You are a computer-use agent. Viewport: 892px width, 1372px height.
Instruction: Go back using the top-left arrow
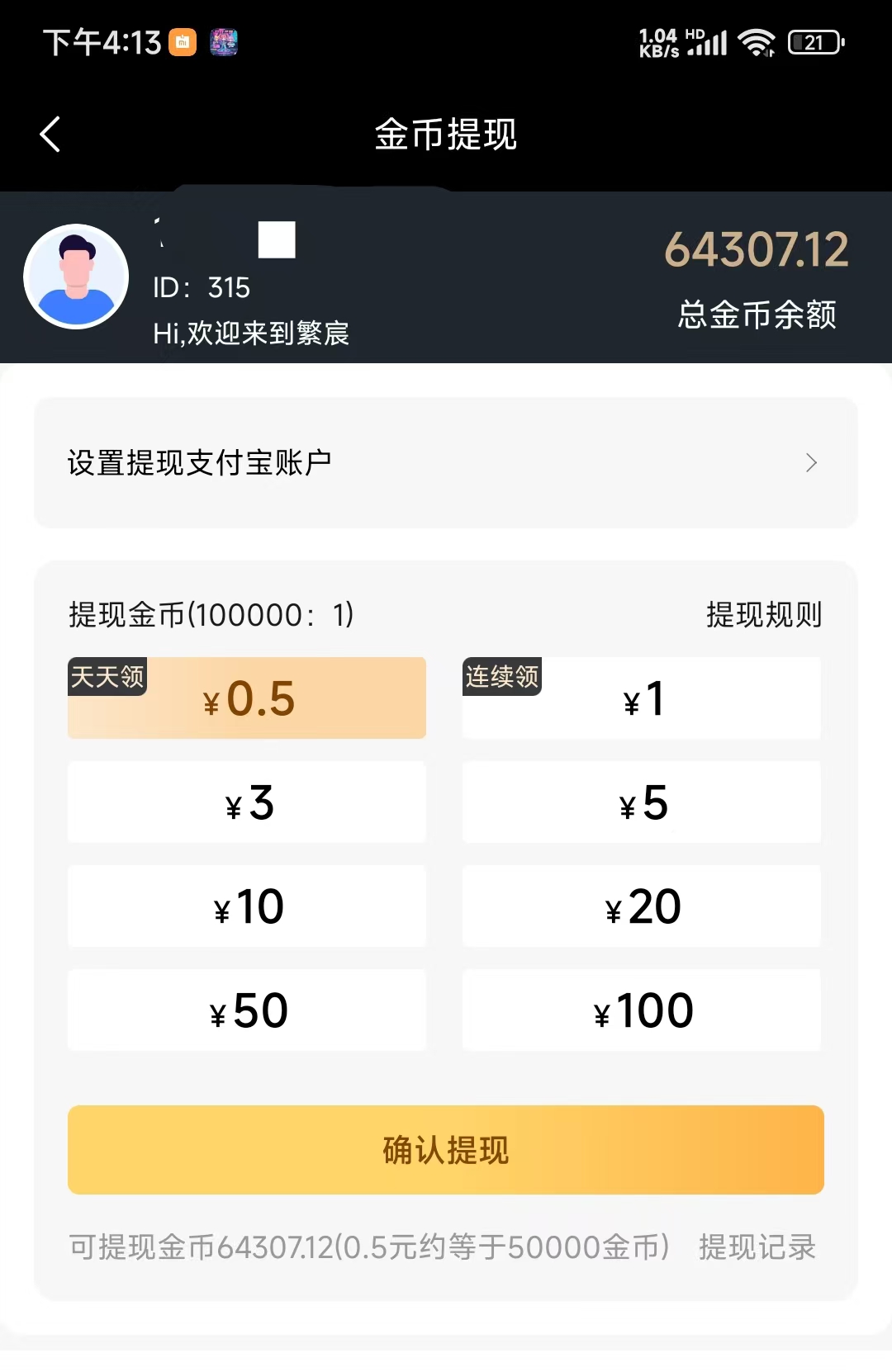pyautogui.click(x=50, y=134)
